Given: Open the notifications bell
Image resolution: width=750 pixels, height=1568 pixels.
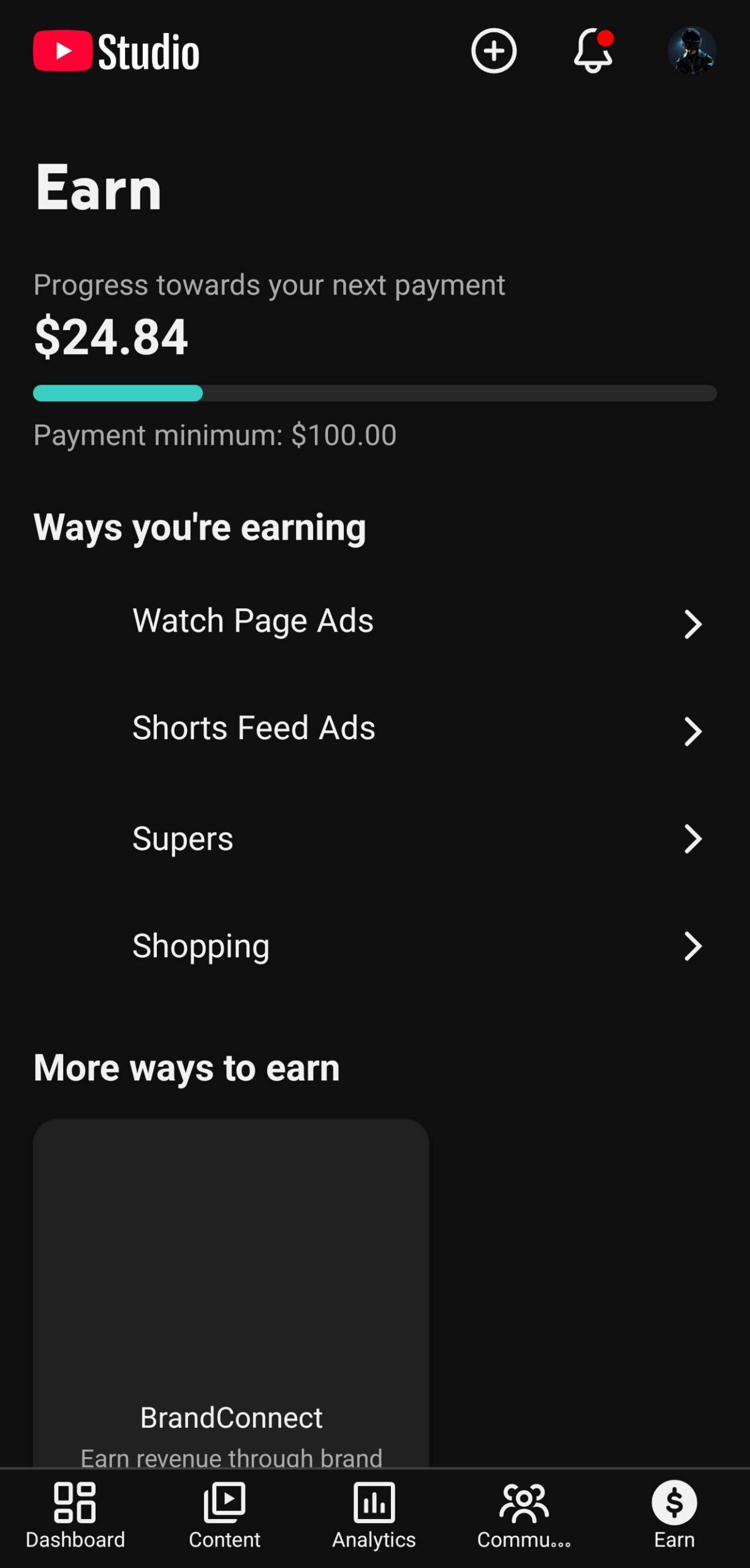Looking at the screenshot, I should point(593,51).
